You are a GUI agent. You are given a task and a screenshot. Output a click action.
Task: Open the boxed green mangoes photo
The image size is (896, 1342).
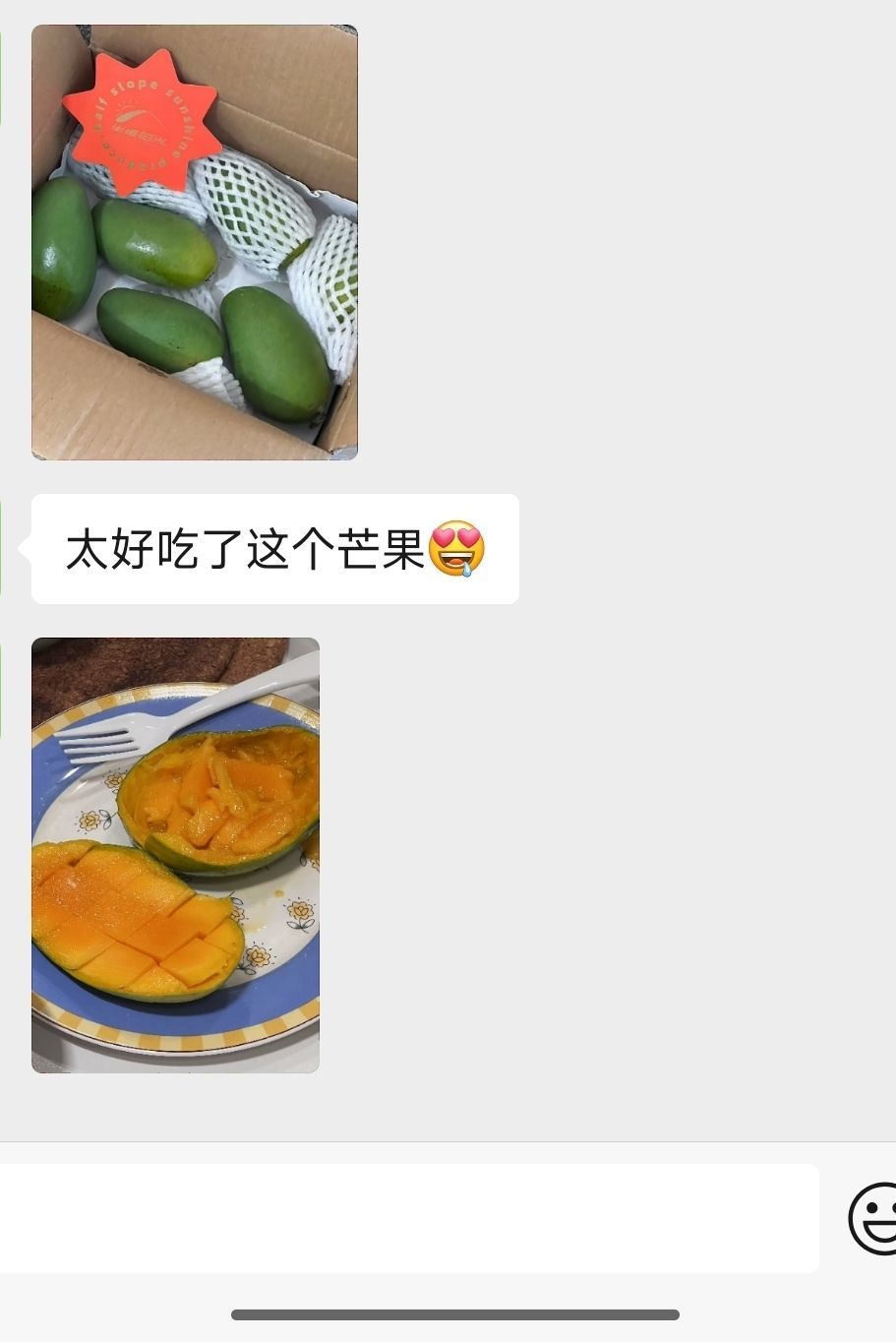tap(194, 241)
